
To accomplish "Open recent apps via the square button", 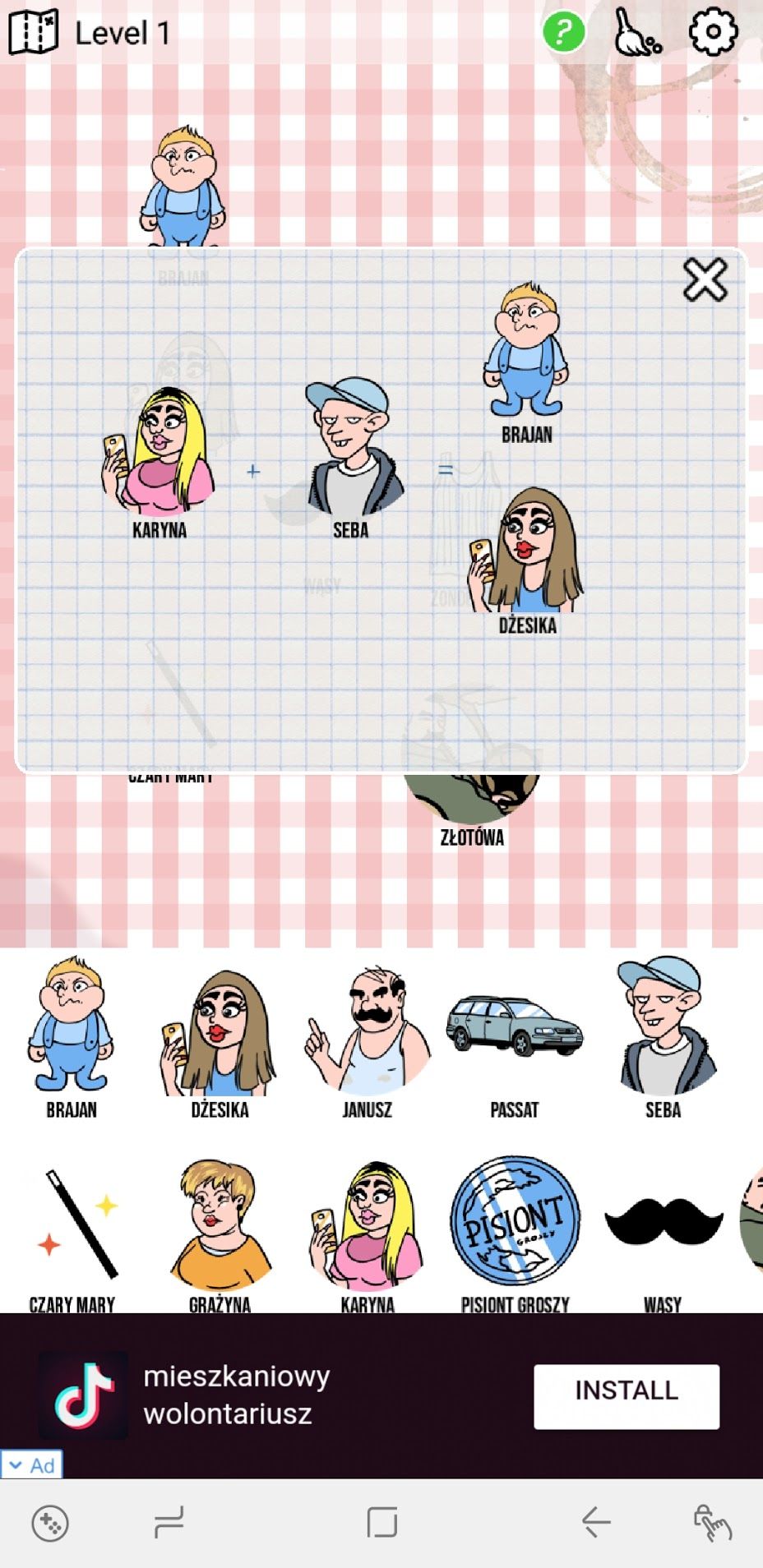I will [x=382, y=1522].
